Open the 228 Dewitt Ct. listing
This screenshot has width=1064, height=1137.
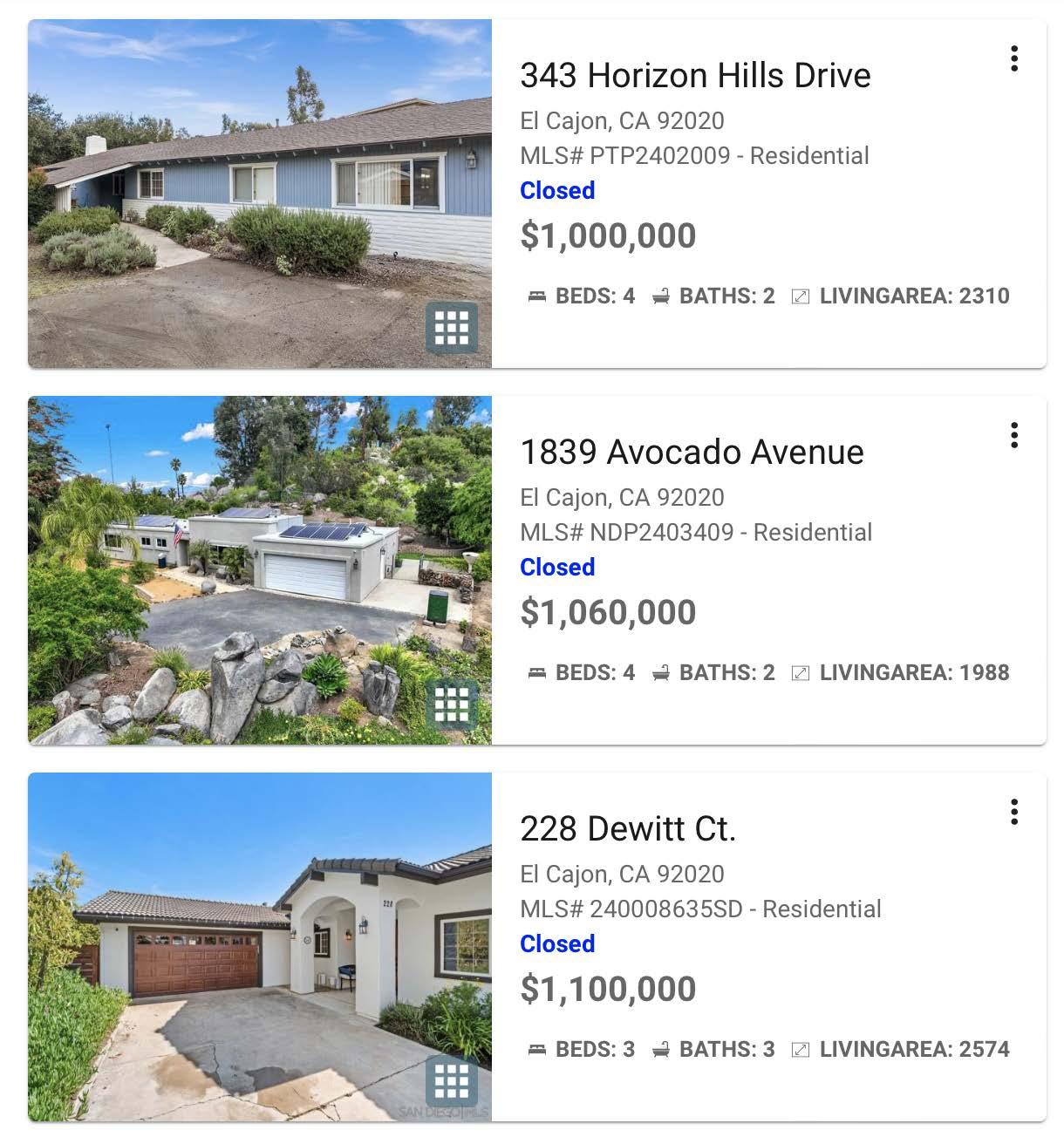[x=627, y=829]
